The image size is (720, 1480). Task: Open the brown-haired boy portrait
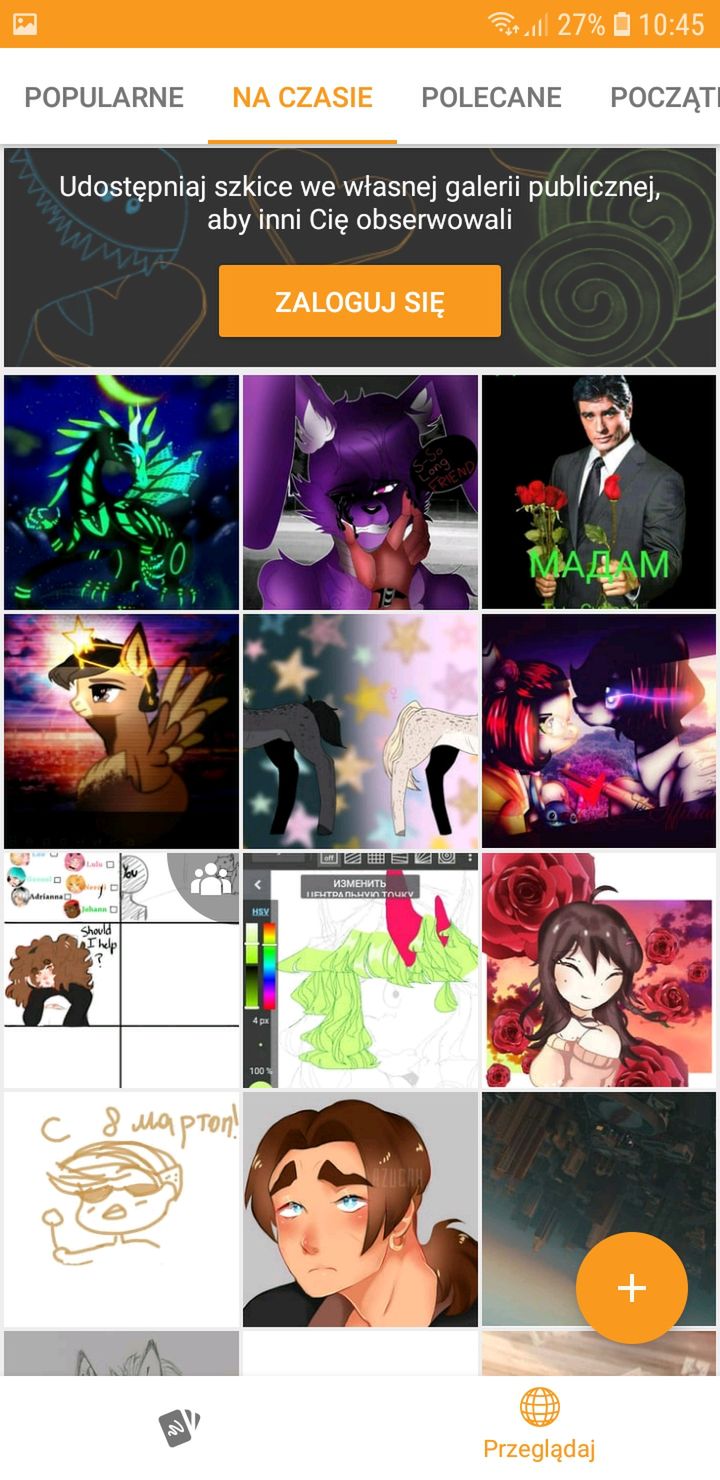point(360,1209)
